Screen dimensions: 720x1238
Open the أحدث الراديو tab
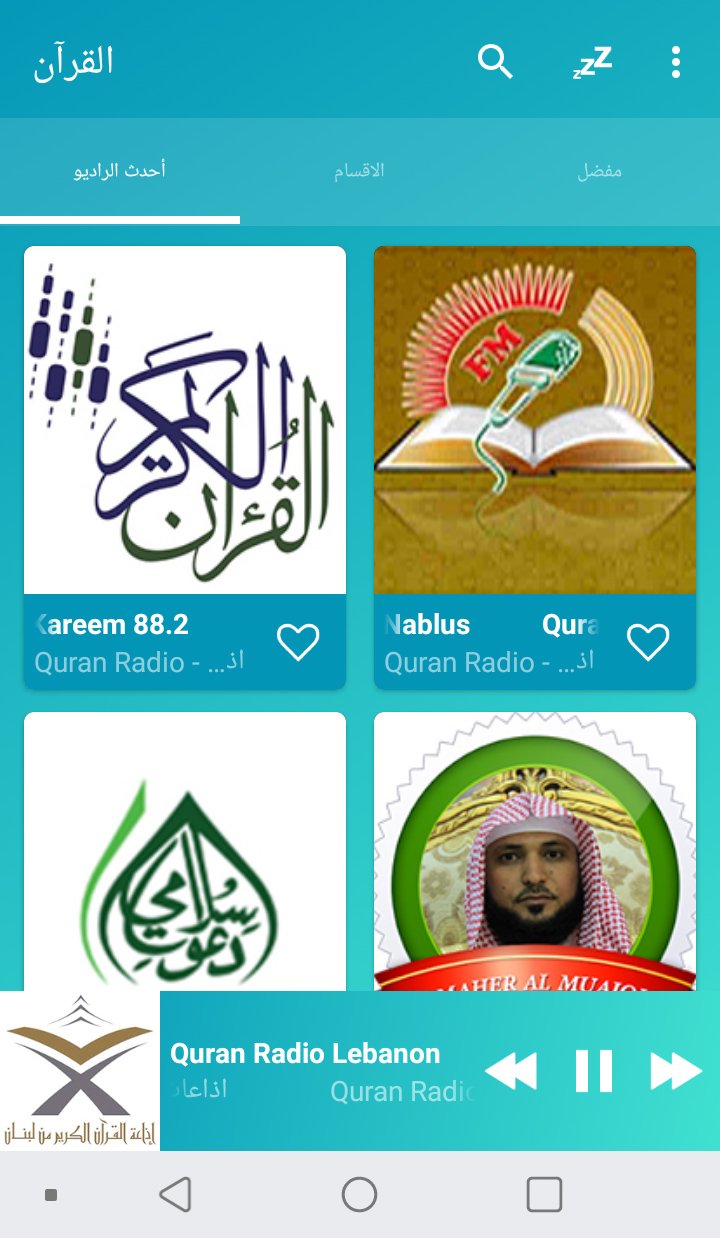point(122,170)
